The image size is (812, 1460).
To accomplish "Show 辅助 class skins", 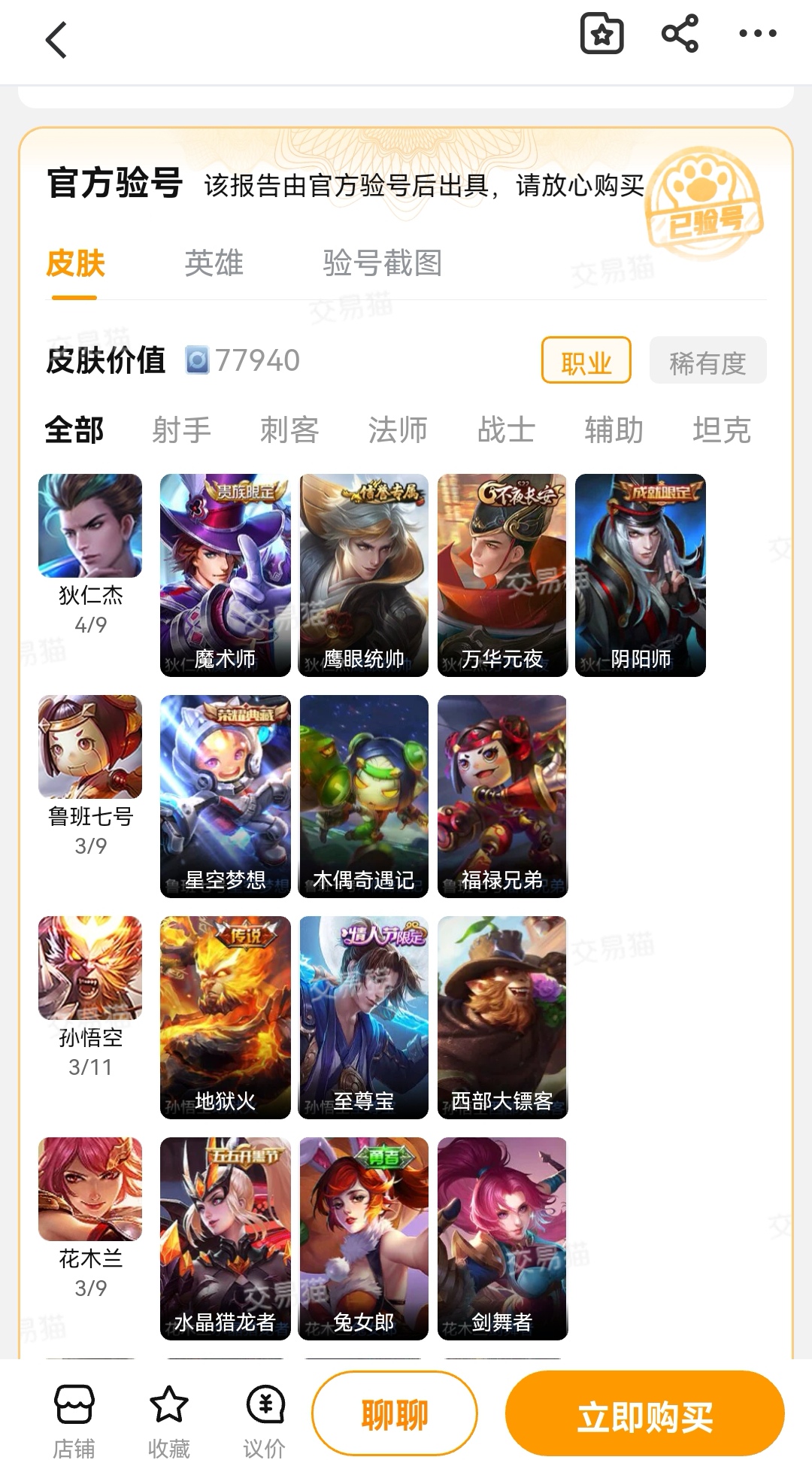I will pos(614,430).
